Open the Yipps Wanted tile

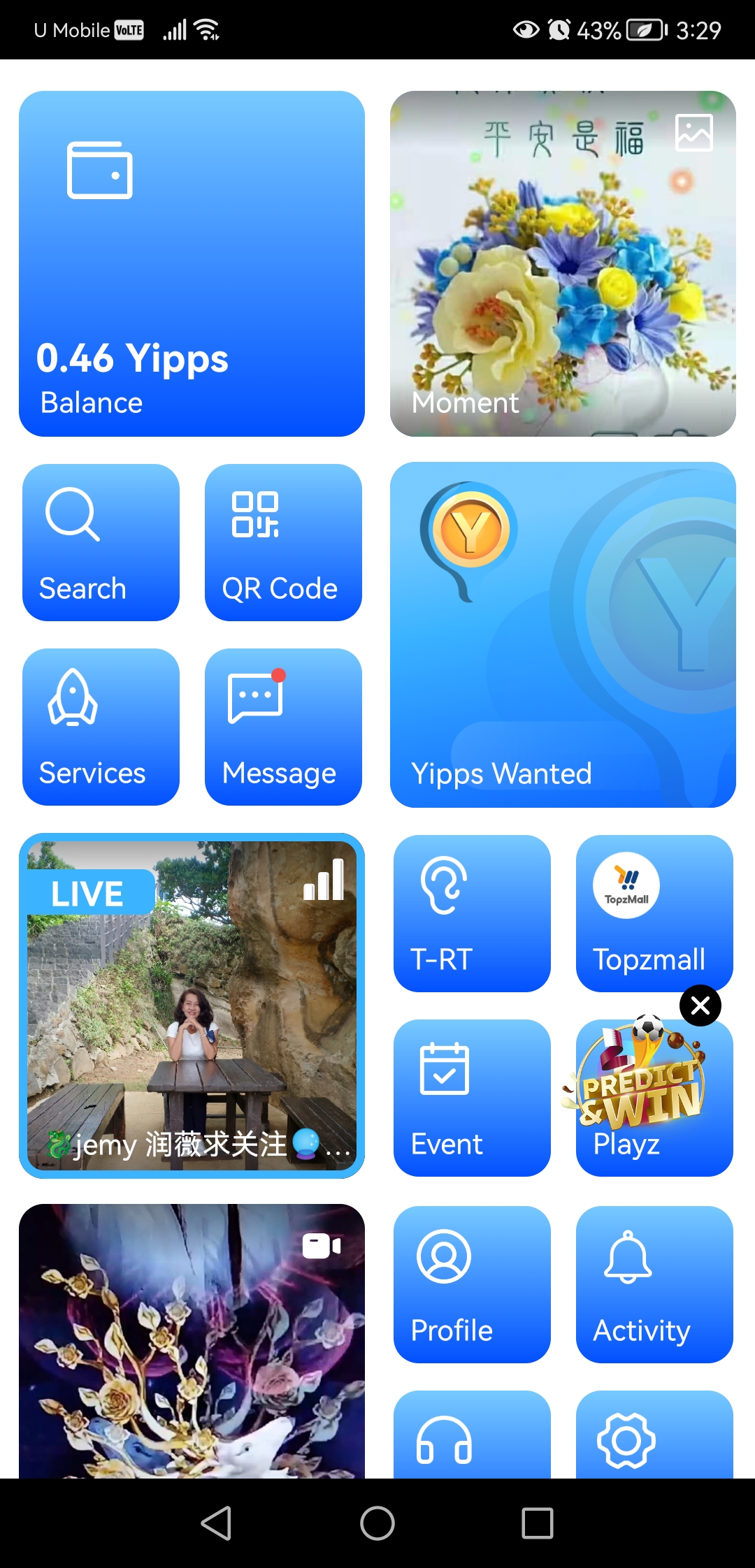pyautogui.click(x=563, y=634)
